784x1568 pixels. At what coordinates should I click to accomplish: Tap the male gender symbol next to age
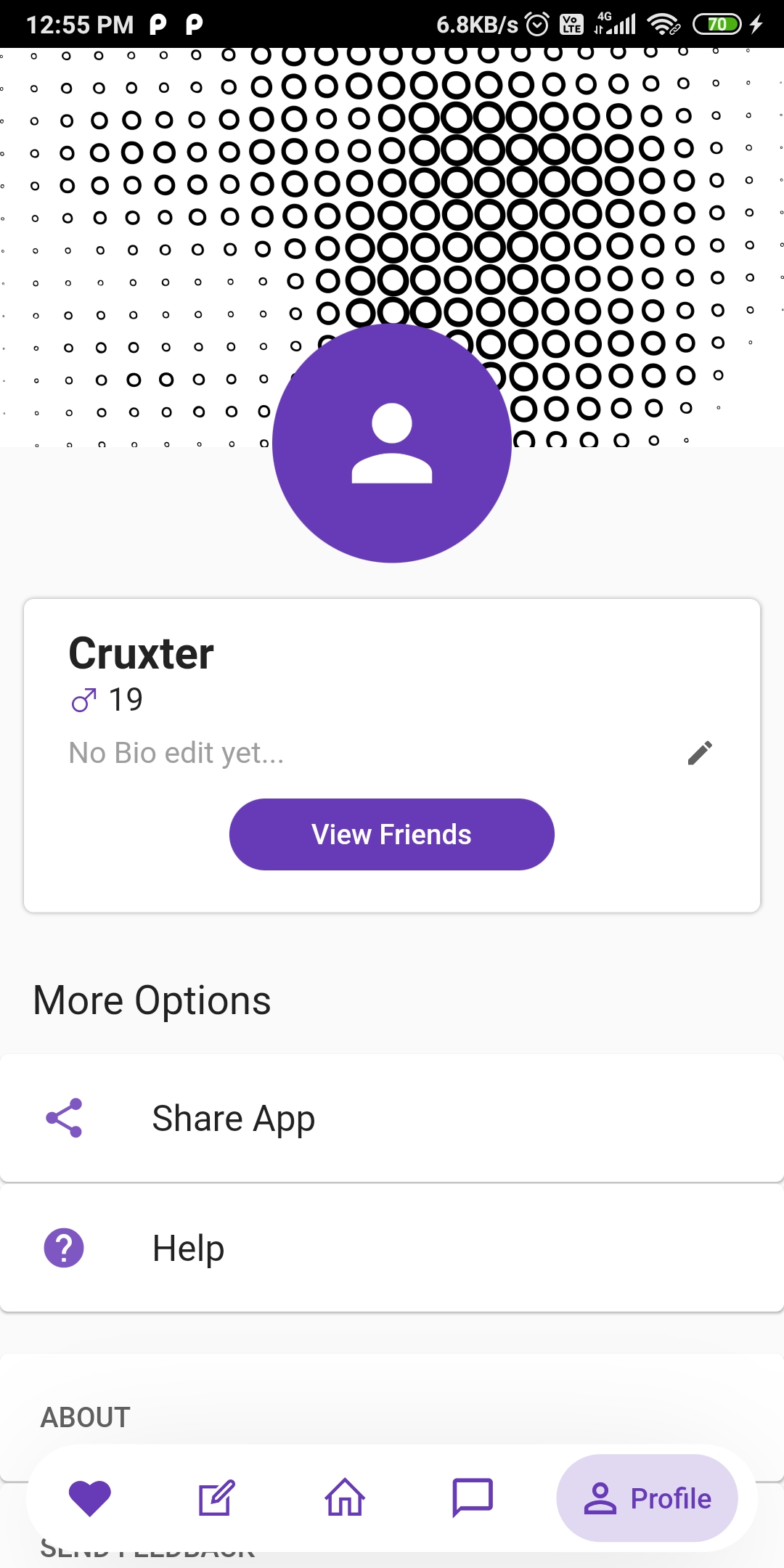83,699
